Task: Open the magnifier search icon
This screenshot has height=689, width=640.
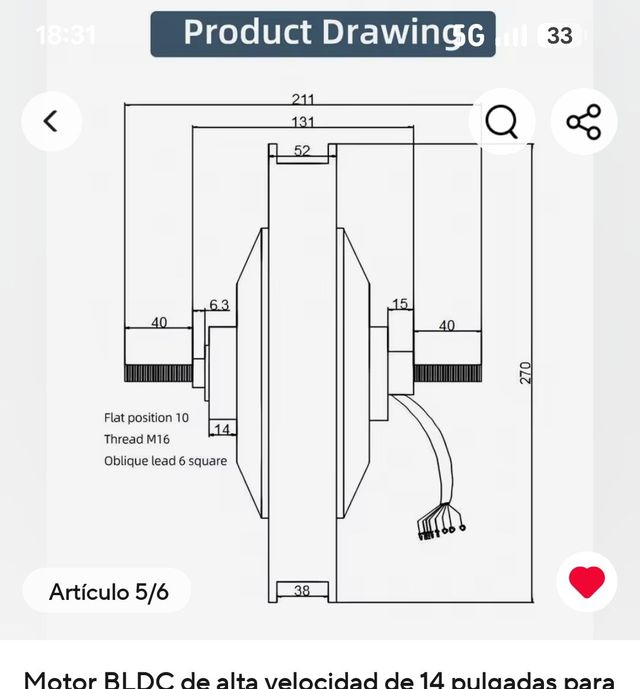Action: (502, 122)
